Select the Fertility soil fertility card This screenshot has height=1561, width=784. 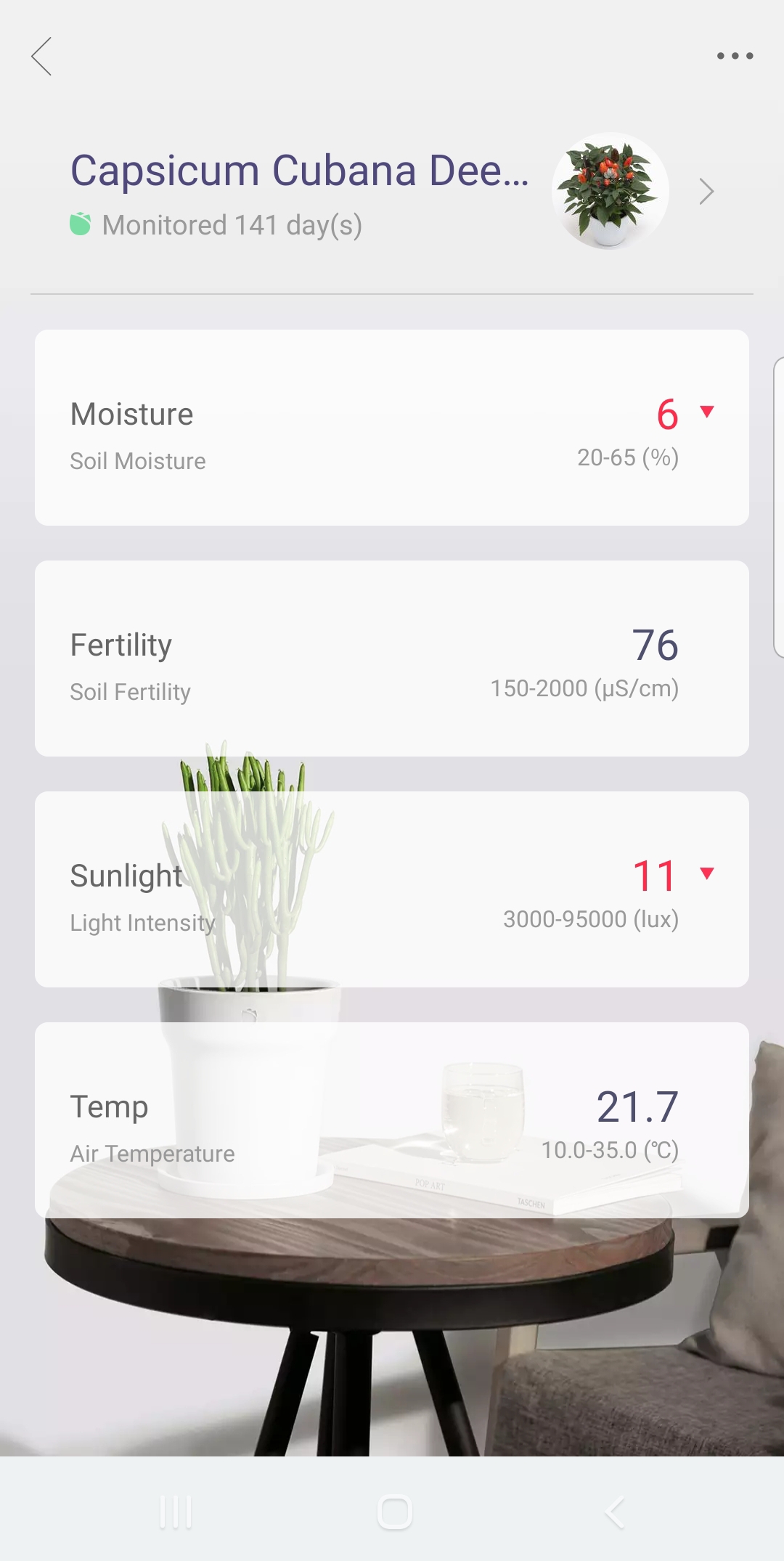392,657
